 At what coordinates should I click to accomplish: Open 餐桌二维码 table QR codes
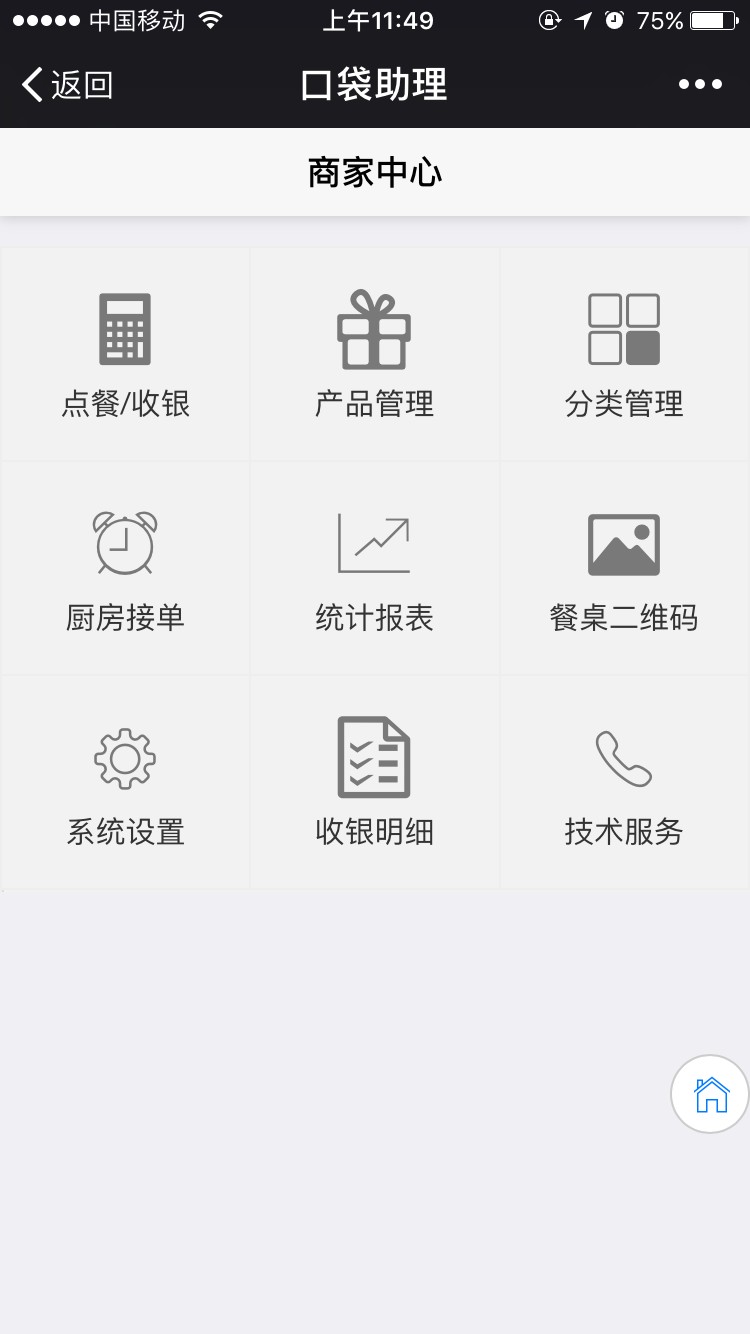point(624,569)
